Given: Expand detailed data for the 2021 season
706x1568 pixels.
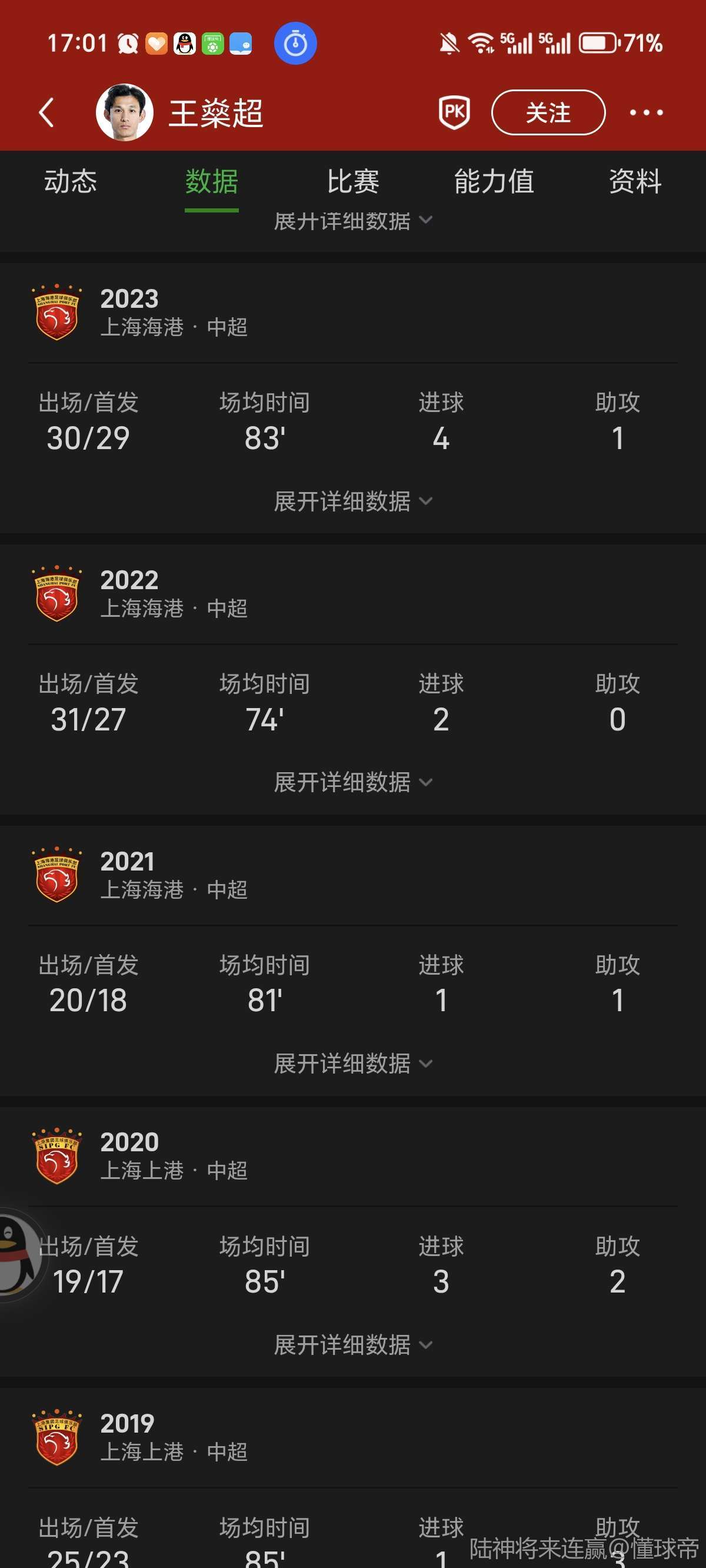Looking at the screenshot, I should click(353, 1064).
